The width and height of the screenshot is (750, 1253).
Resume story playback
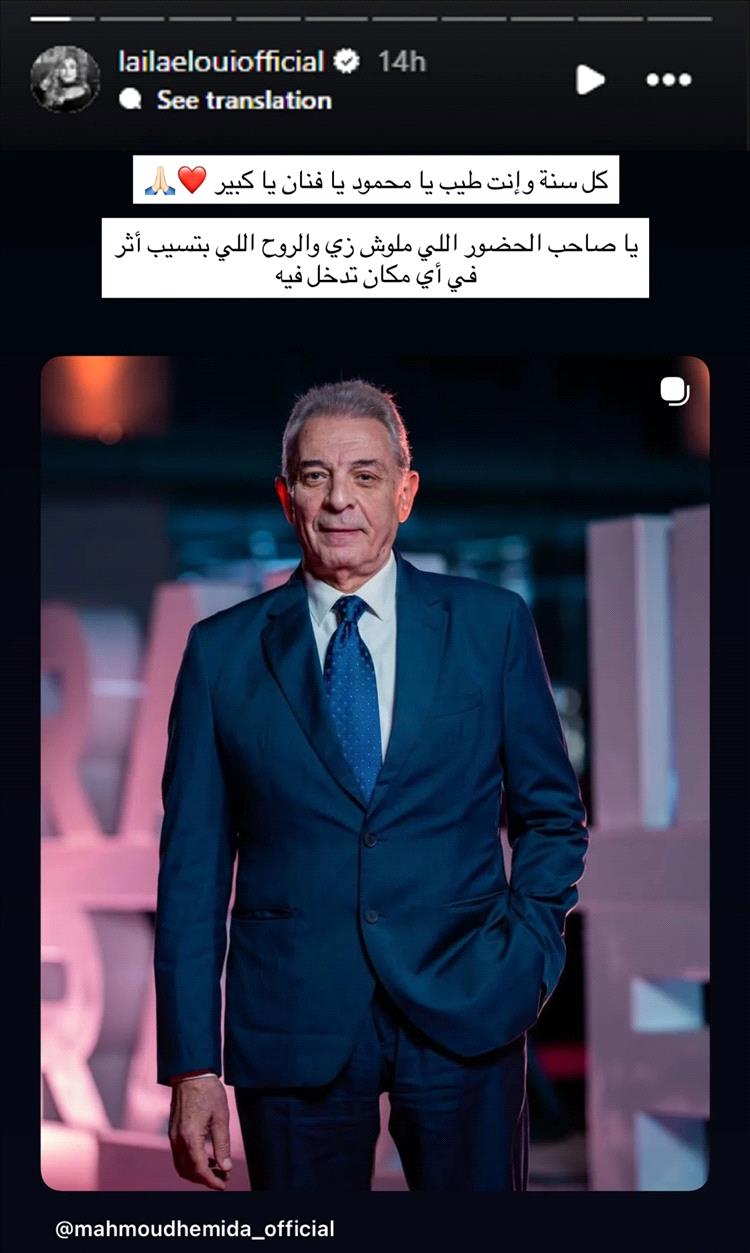tap(590, 80)
